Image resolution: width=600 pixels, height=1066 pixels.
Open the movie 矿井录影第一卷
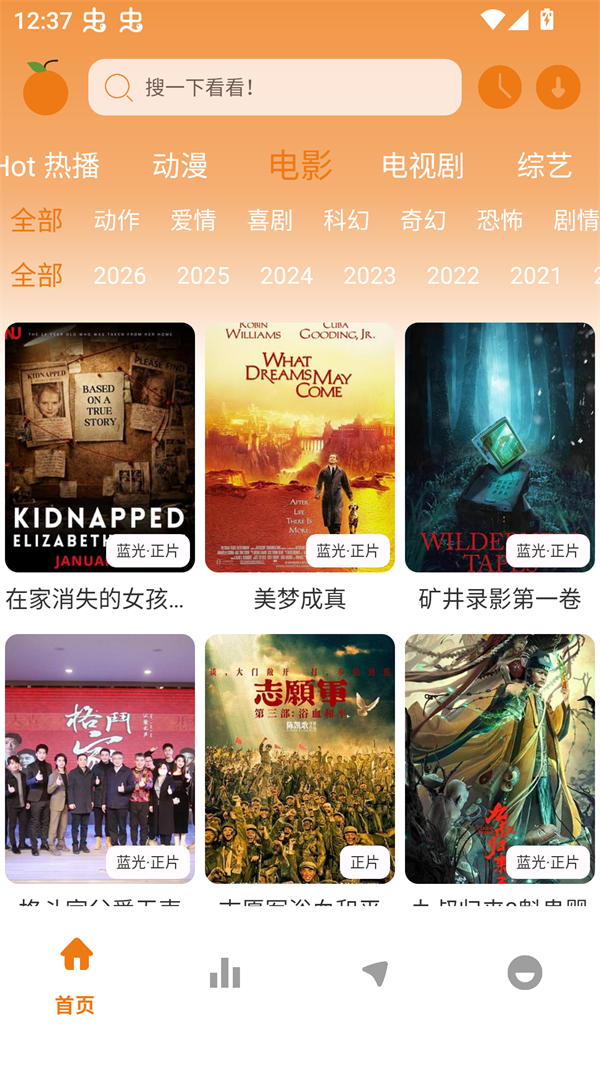click(500, 447)
